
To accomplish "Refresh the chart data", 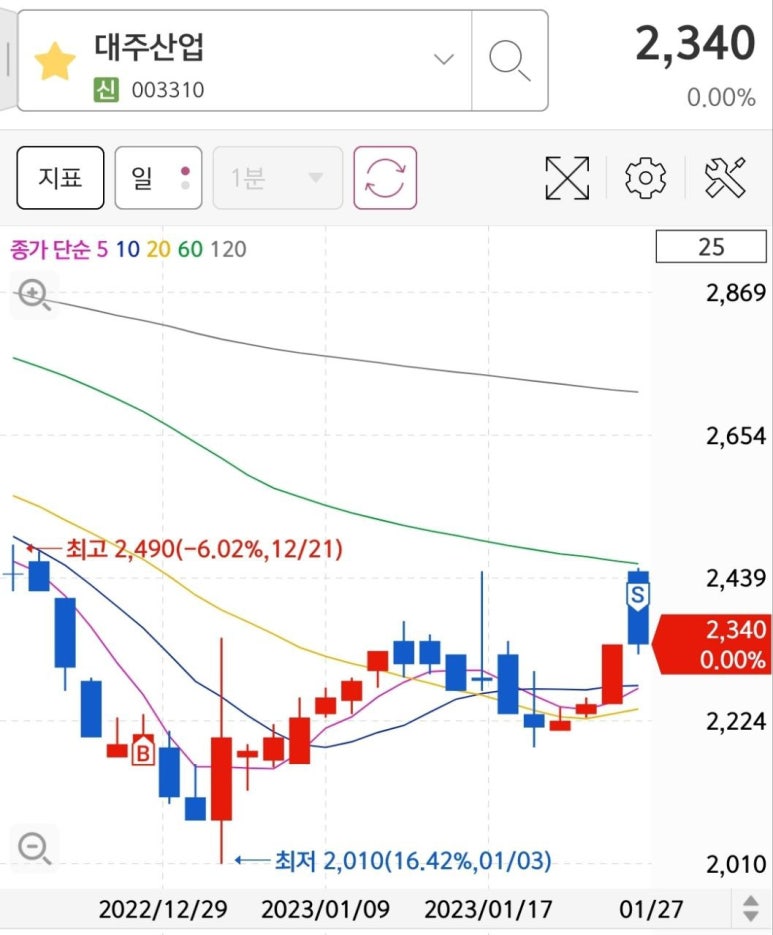I will pos(385,178).
